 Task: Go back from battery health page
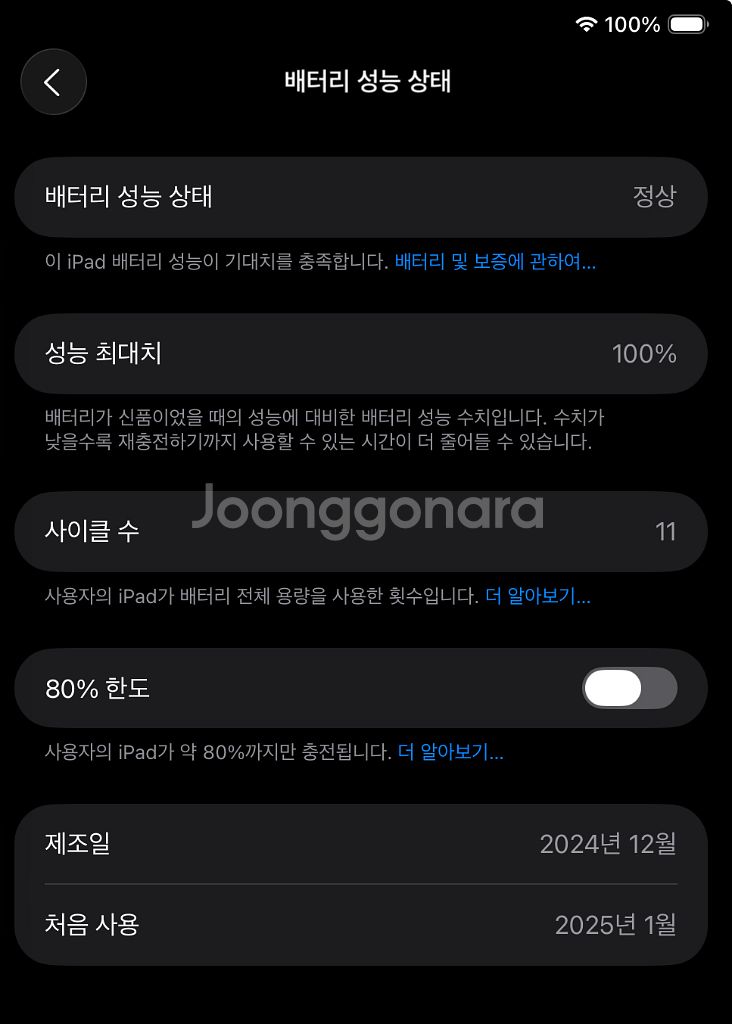pos(53,82)
